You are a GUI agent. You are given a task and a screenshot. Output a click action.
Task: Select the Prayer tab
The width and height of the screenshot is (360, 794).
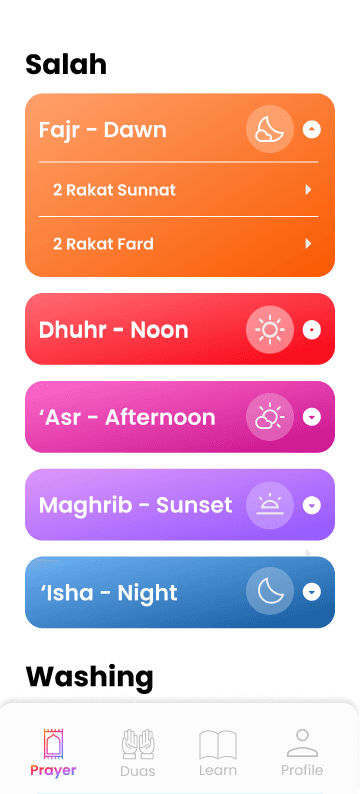point(53,753)
